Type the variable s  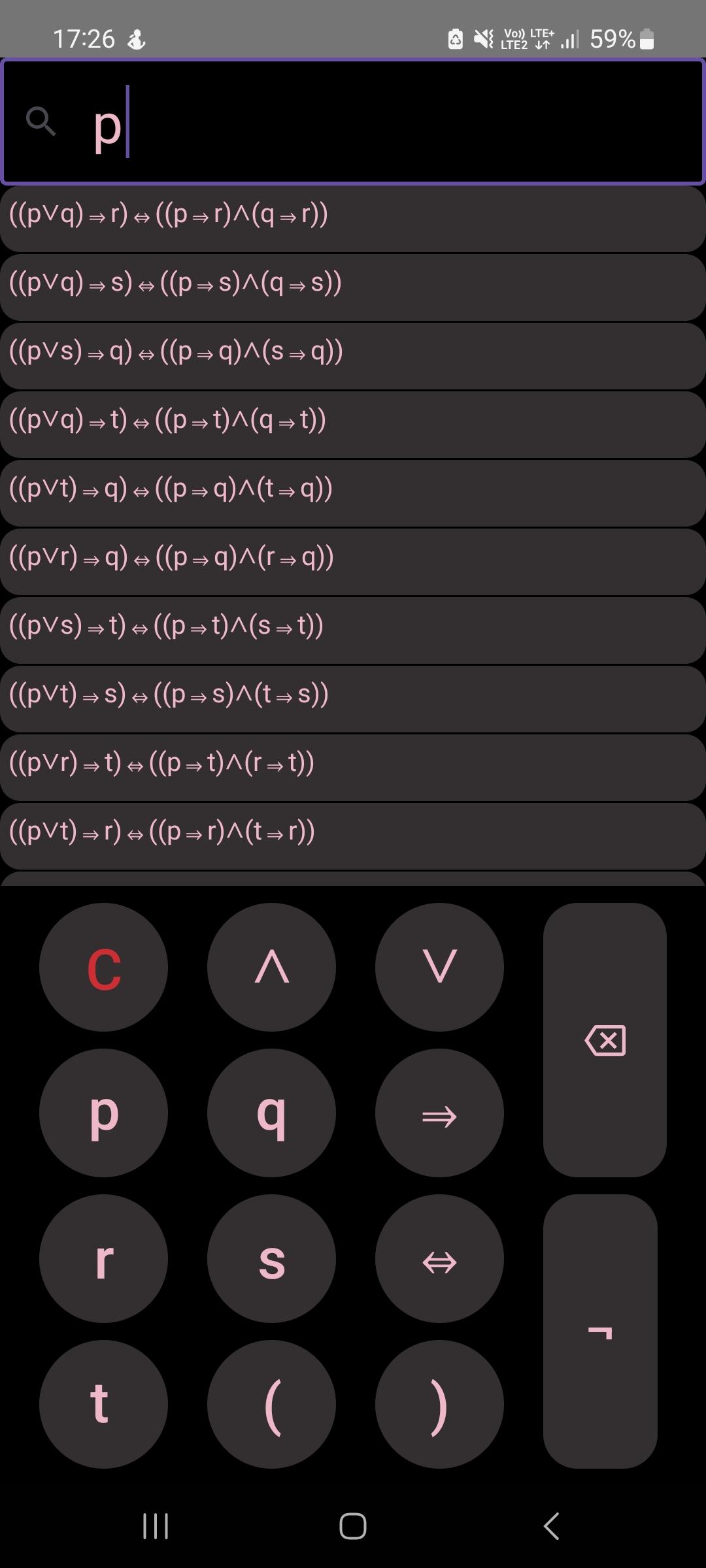tap(271, 1258)
